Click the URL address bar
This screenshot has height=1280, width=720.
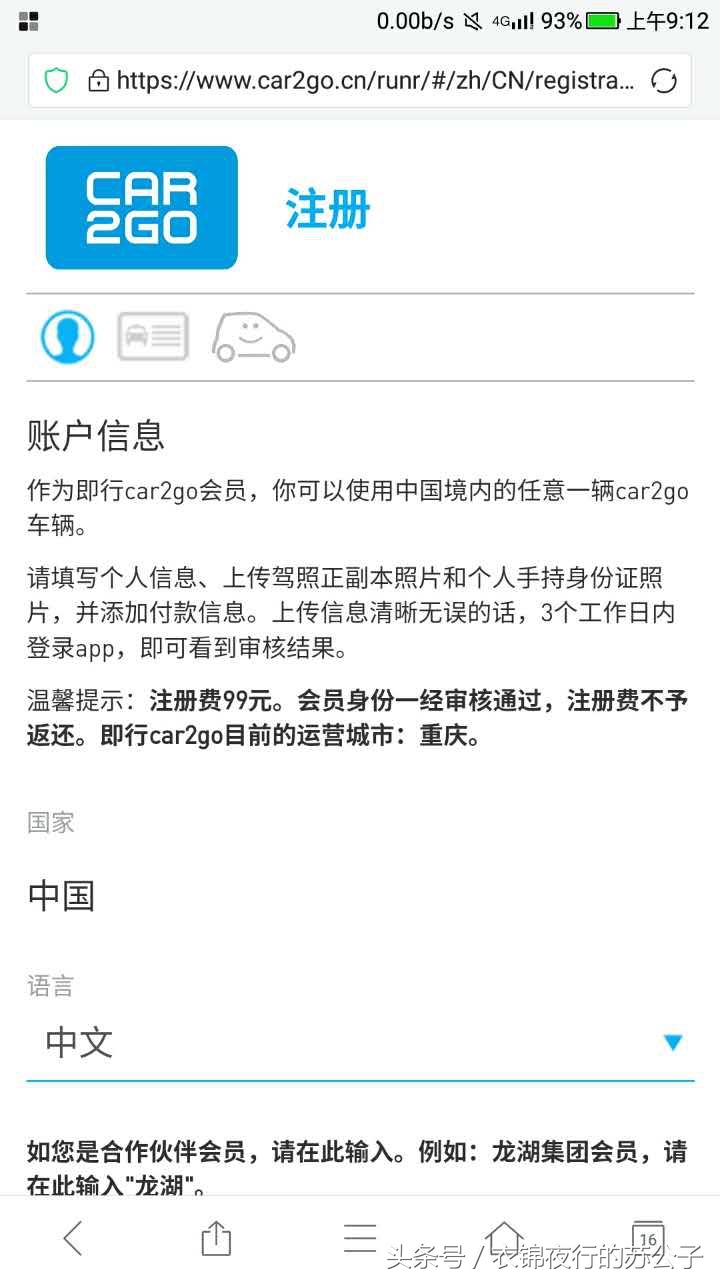coord(370,80)
